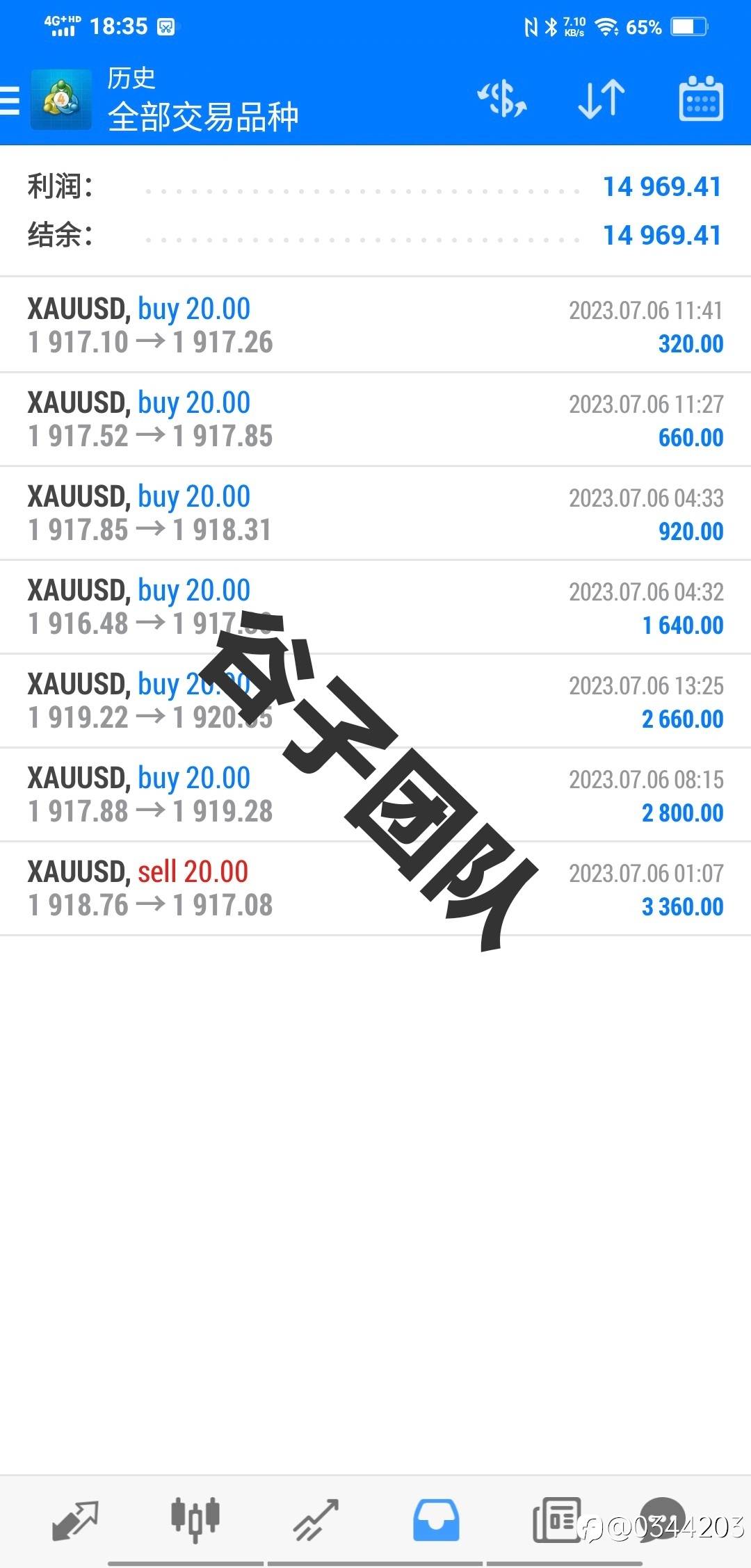Switch to the Quotes tab with arrows

click(x=75, y=1521)
